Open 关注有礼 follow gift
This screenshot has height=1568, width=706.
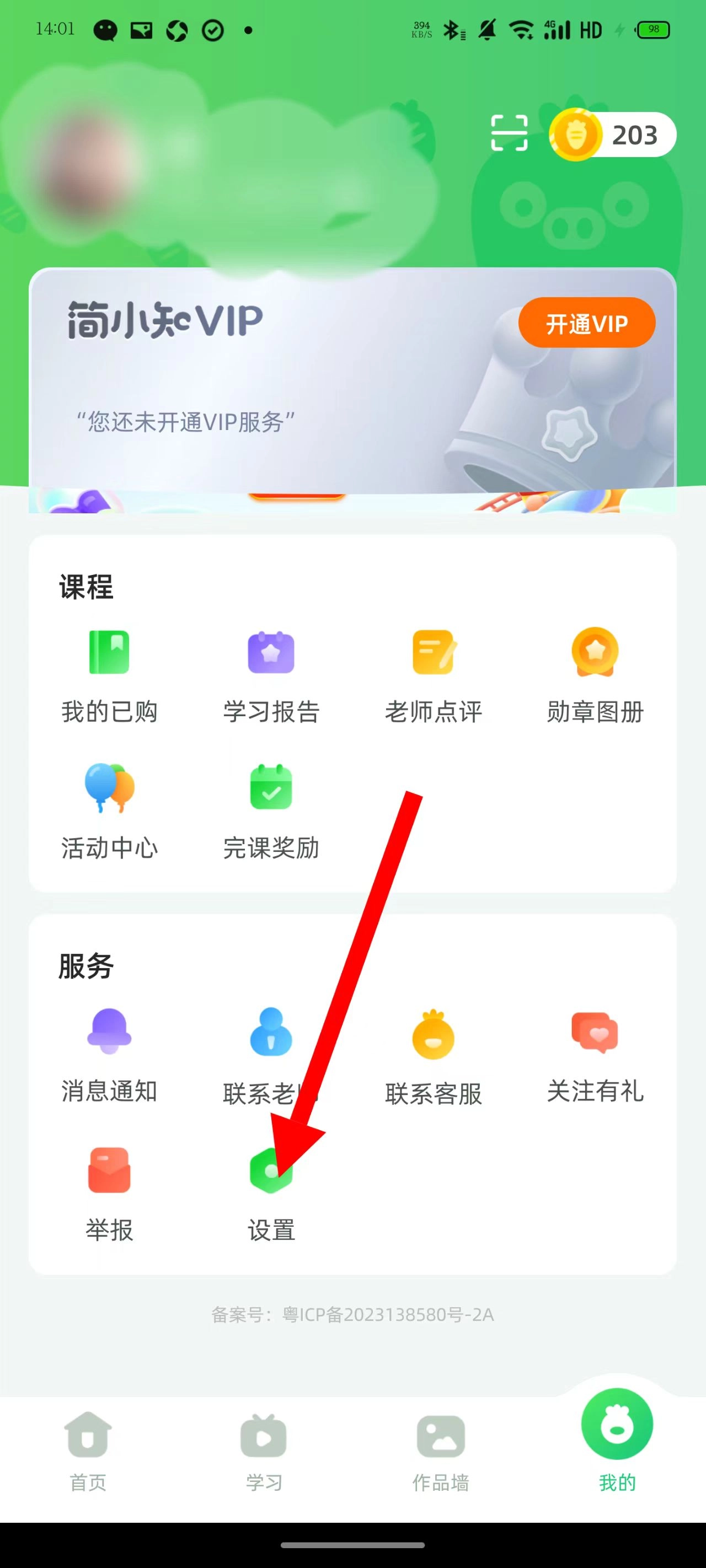(x=595, y=1055)
